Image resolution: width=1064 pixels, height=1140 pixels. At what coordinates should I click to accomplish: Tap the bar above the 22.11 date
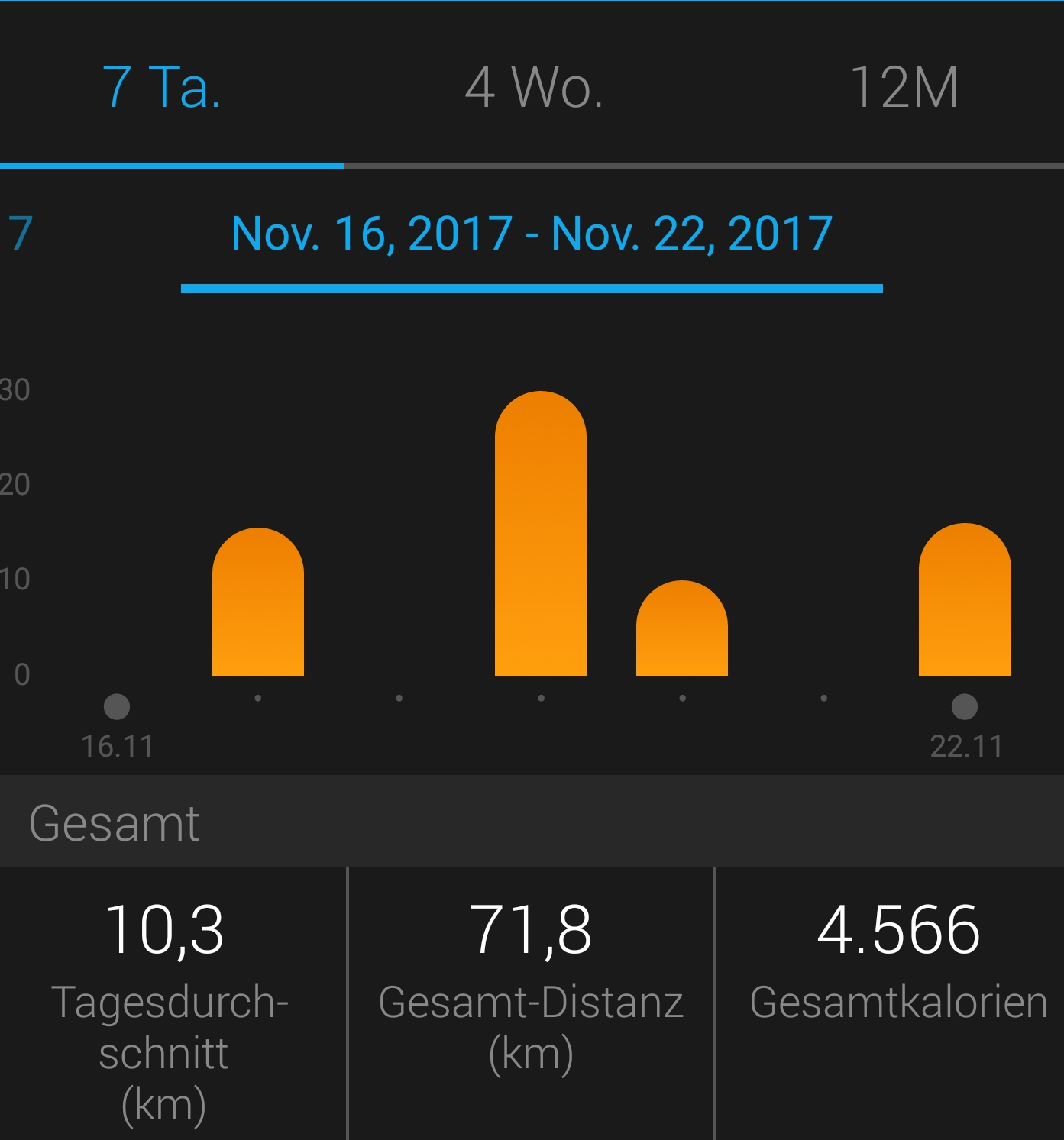tap(965, 601)
